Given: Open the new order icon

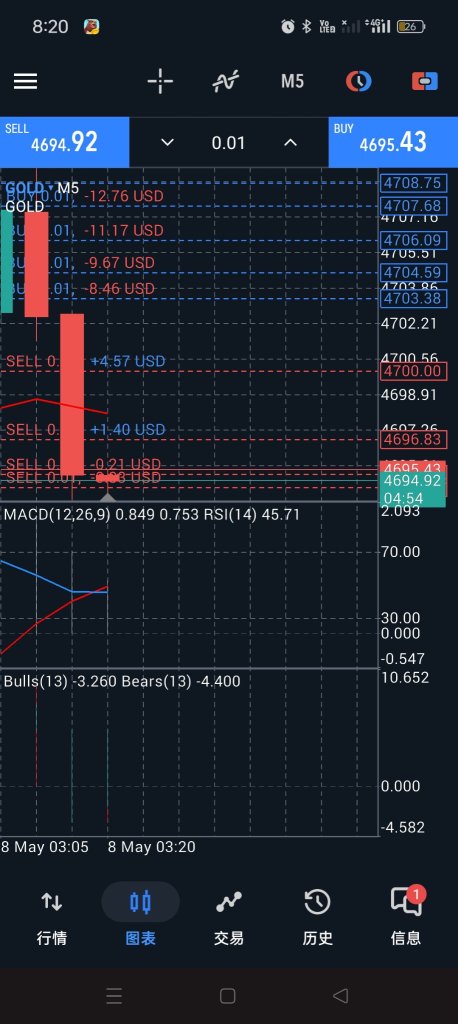Looking at the screenshot, I should (425, 82).
